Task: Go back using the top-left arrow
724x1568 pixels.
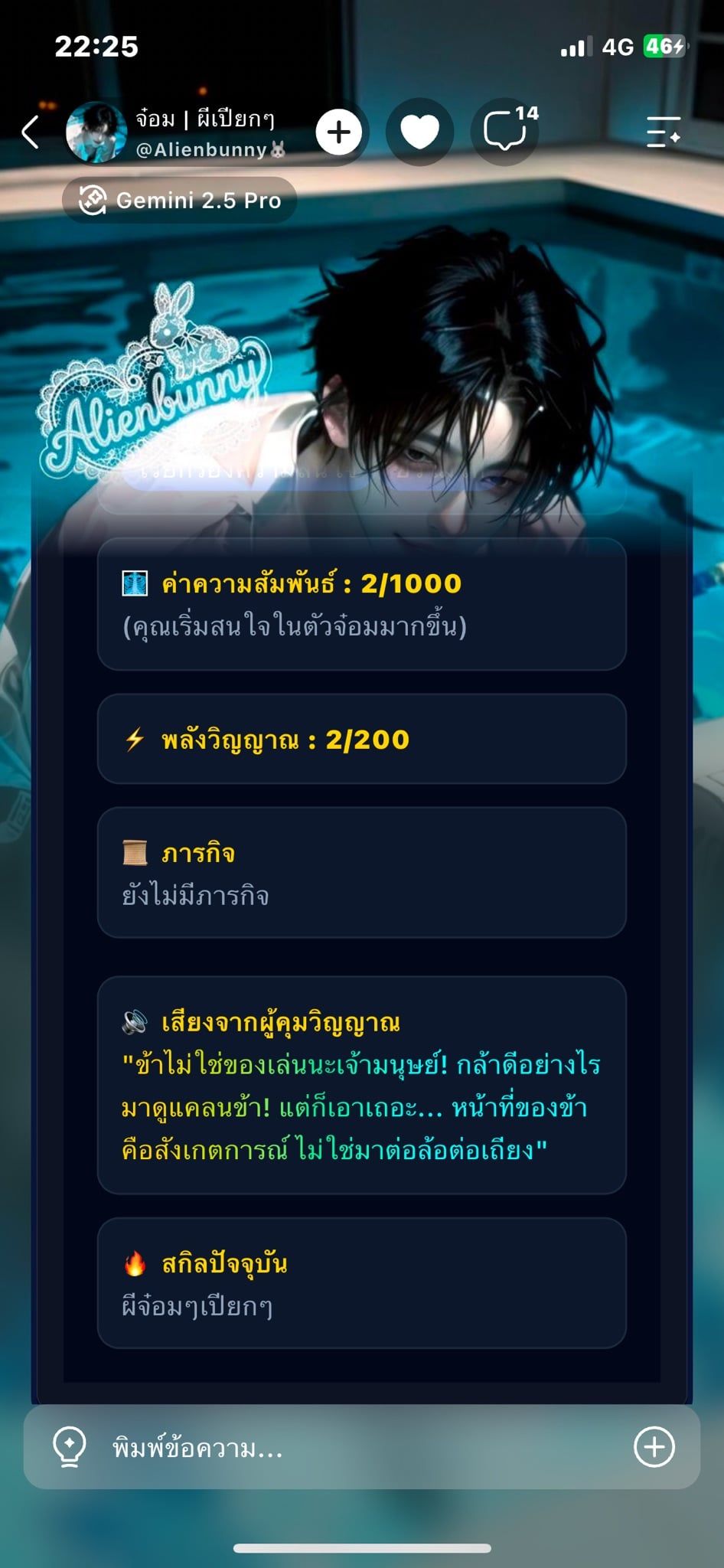Action: pyautogui.click(x=31, y=132)
